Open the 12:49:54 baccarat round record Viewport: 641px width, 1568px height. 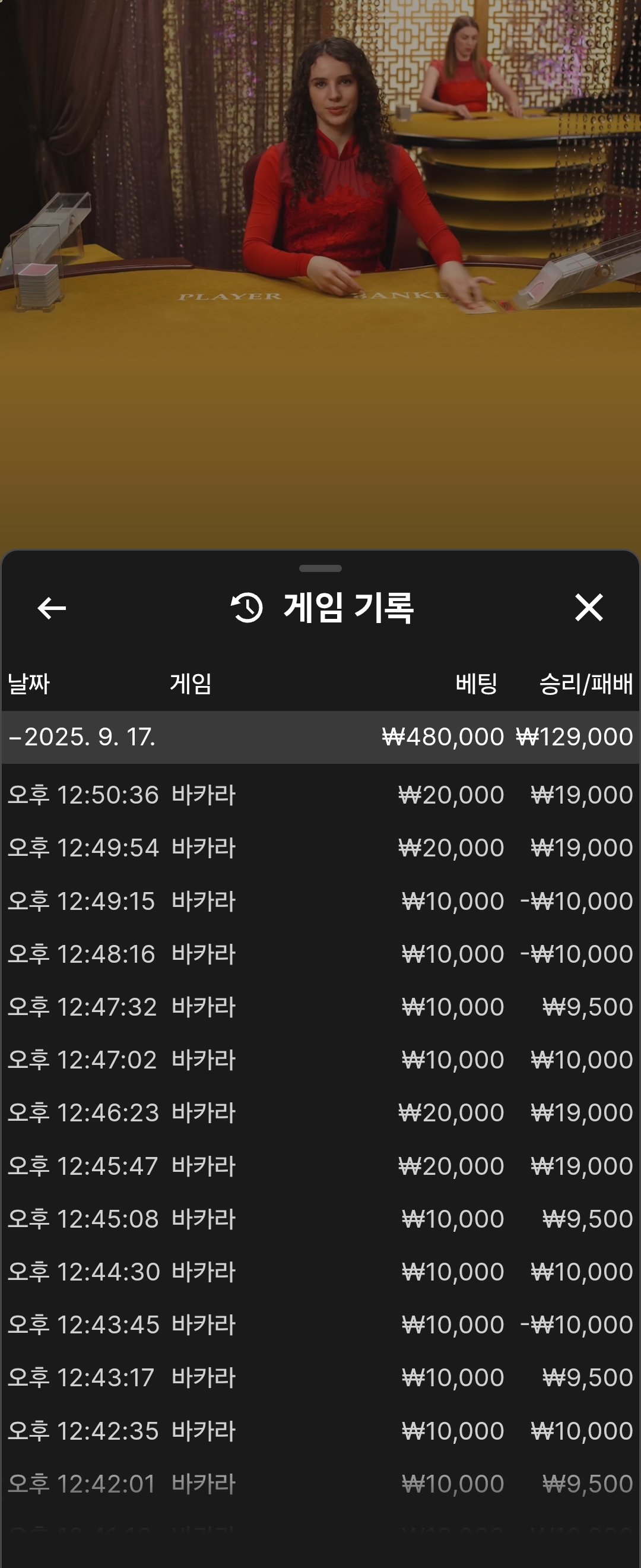click(x=320, y=848)
